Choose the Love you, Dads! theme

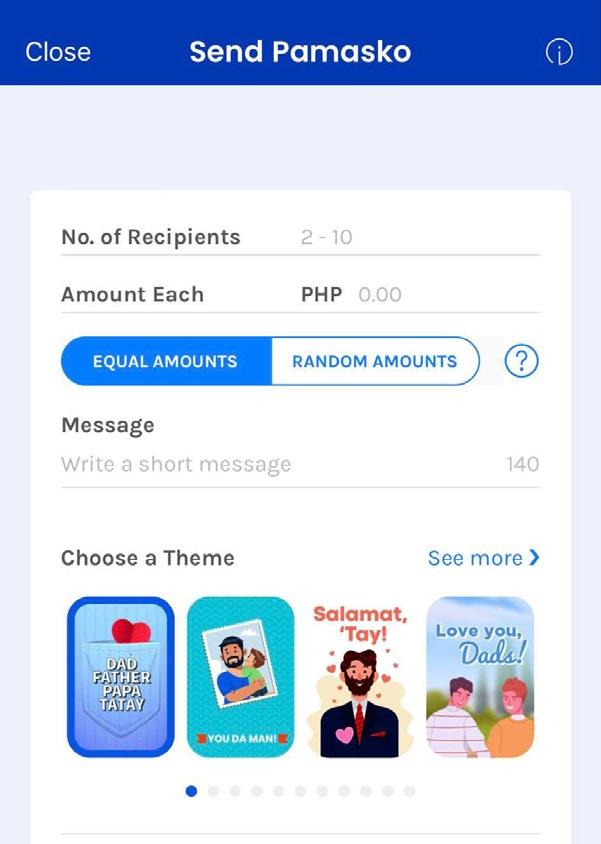480,677
